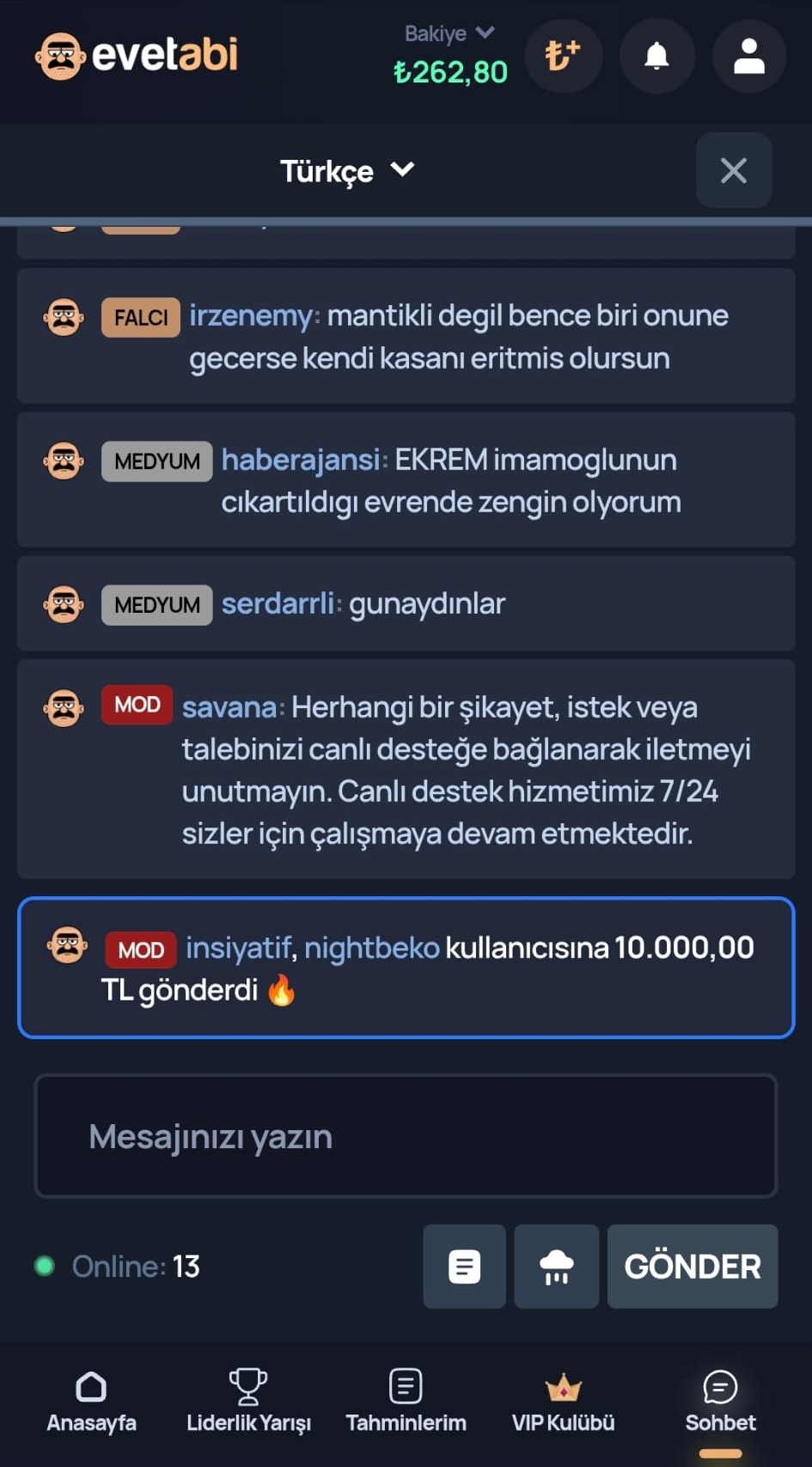The width and height of the screenshot is (812, 1467).
Task: Open the user profile icon
Action: 748,57
